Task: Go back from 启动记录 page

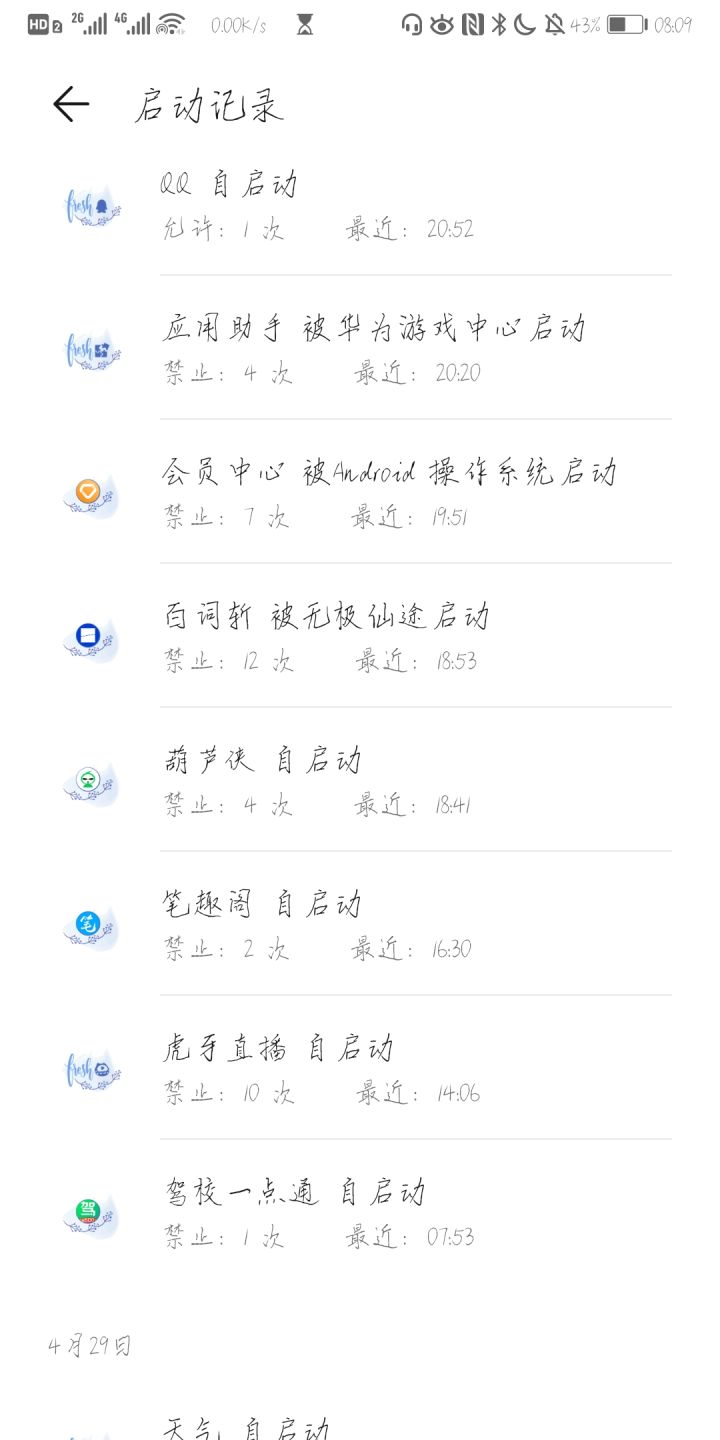Action: pos(71,104)
